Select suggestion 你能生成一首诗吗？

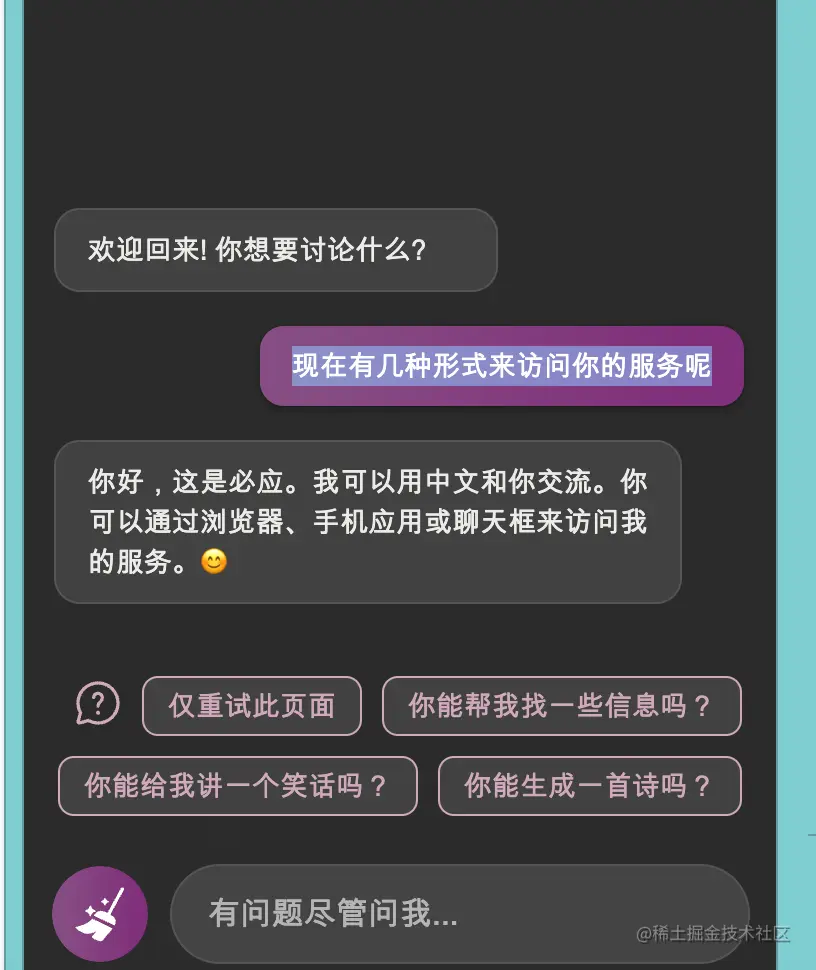click(589, 786)
